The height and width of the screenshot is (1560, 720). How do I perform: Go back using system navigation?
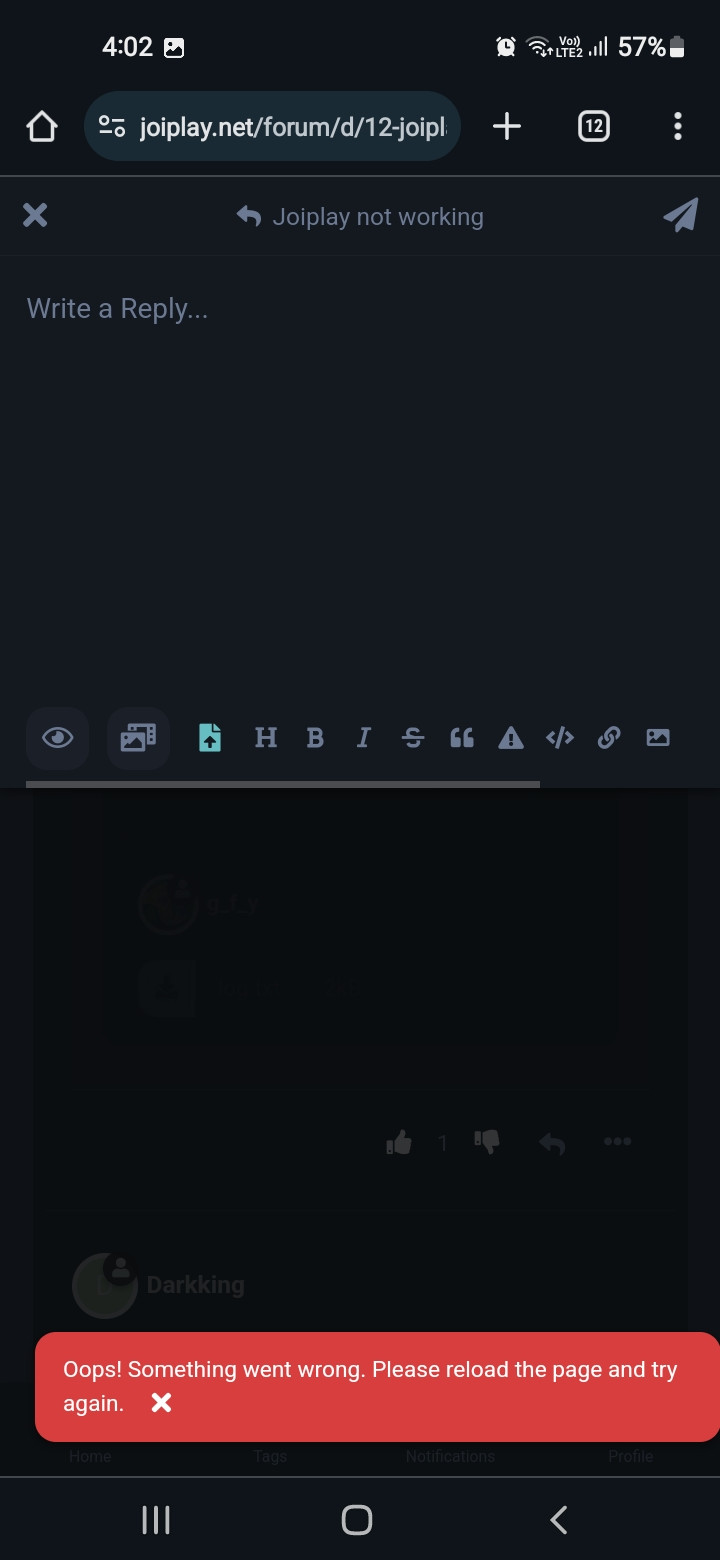[x=559, y=1520]
